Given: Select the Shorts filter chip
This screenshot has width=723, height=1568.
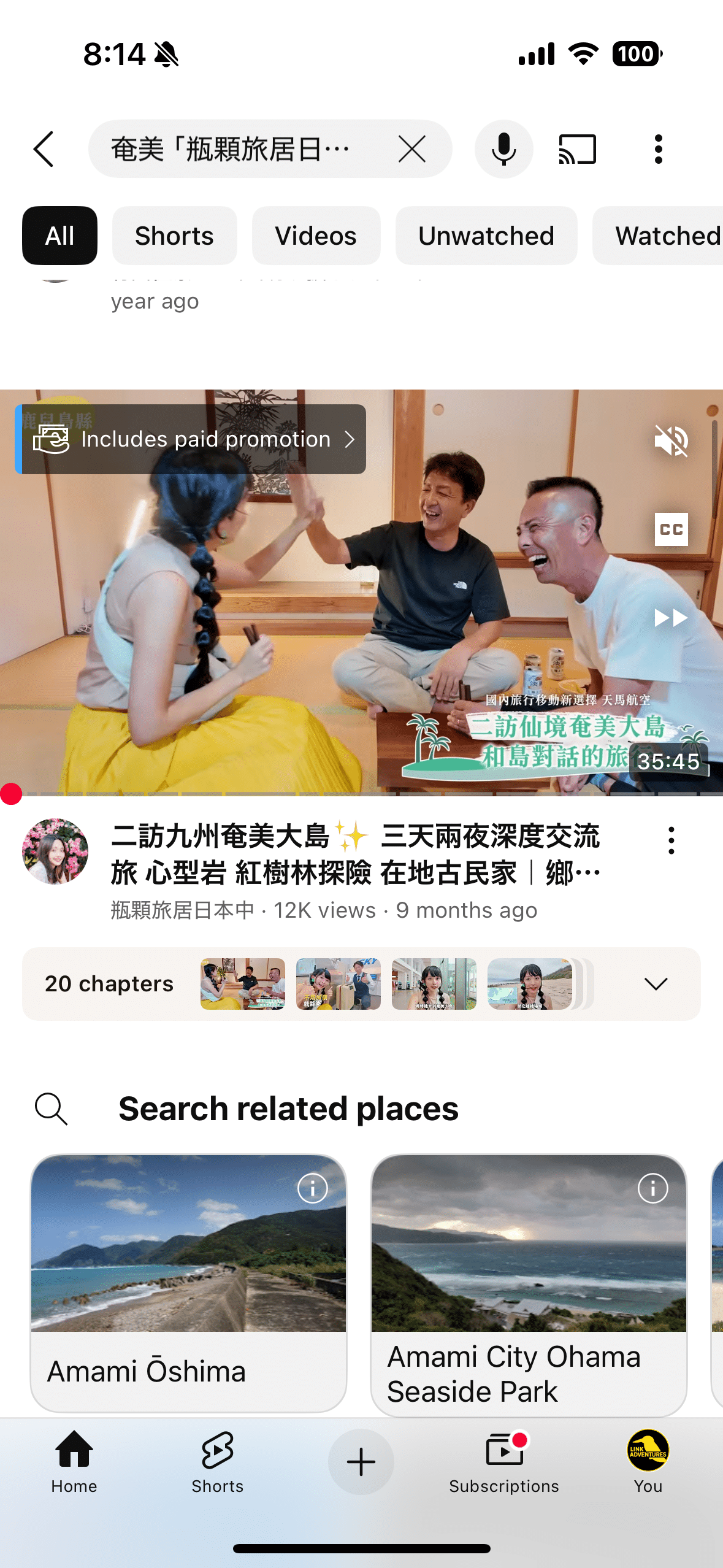Looking at the screenshot, I should 174,236.
